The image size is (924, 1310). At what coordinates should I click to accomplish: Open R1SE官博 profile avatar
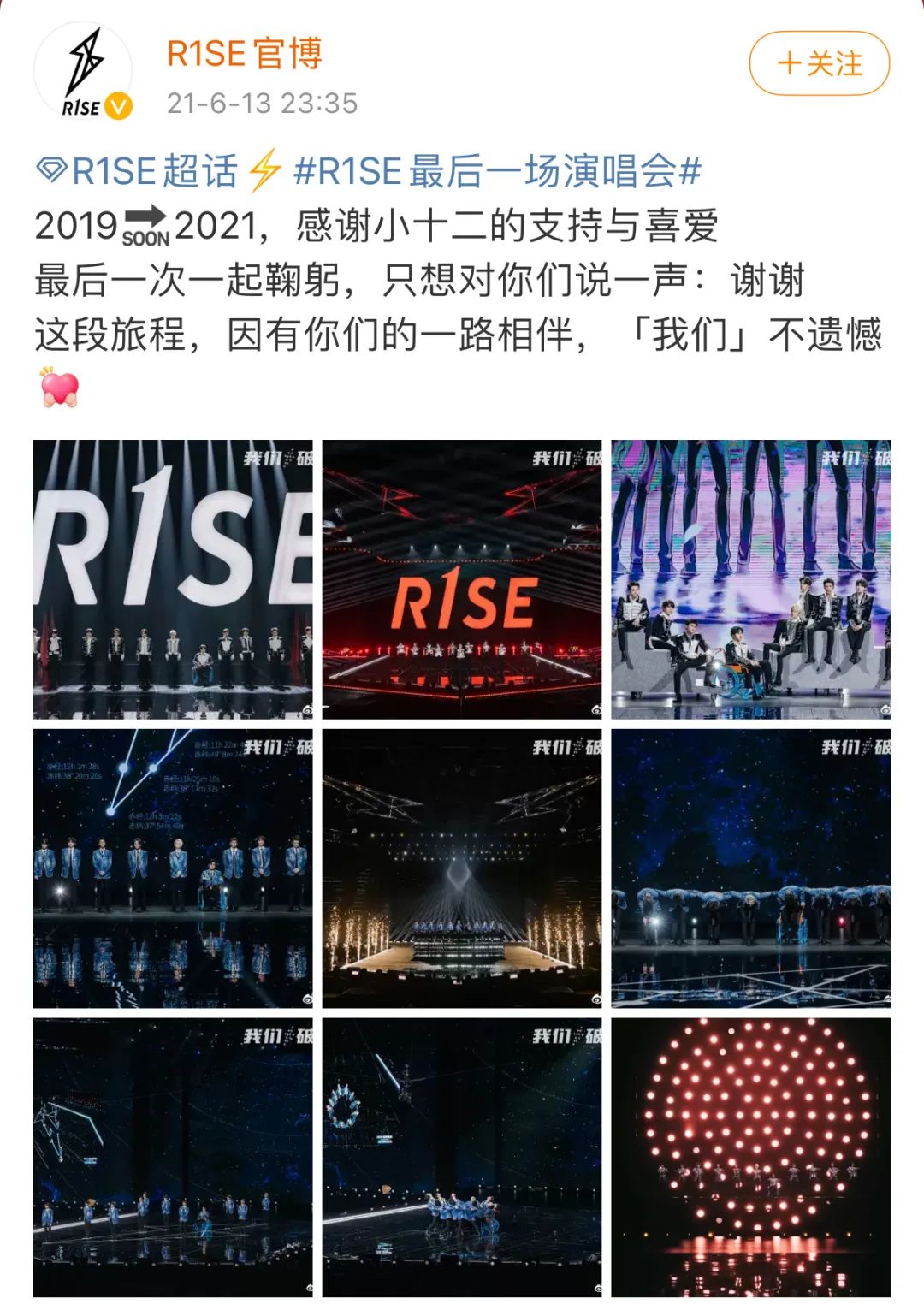tap(83, 72)
